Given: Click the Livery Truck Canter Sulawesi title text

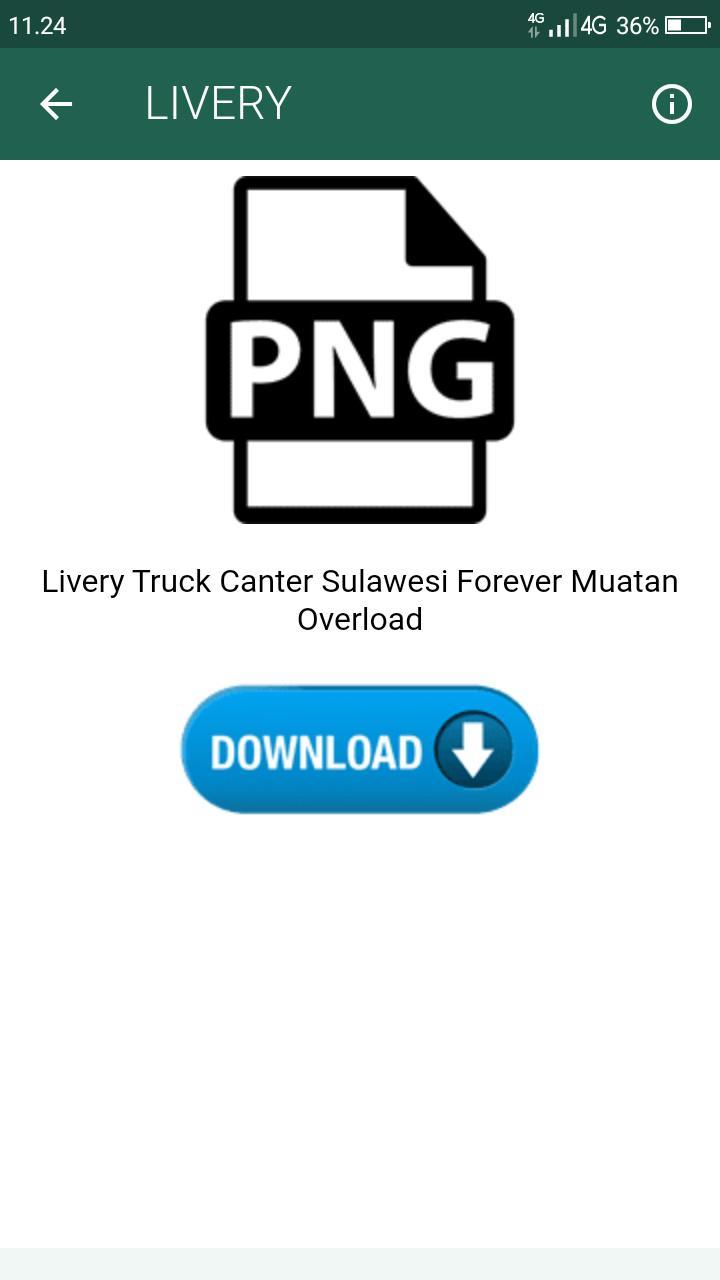Looking at the screenshot, I should pyautogui.click(x=360, y=581).
